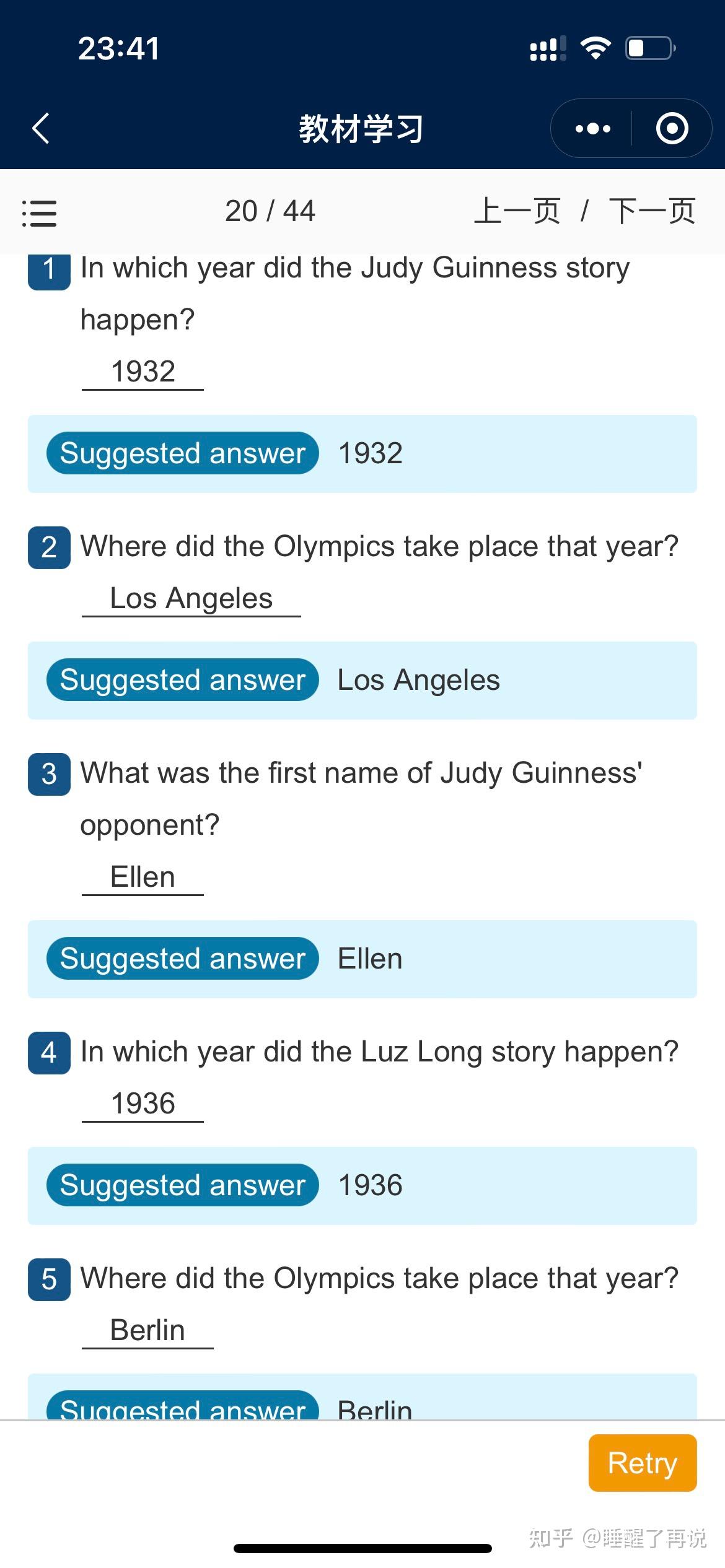Edit the Ellen answer field

[143, 878]
